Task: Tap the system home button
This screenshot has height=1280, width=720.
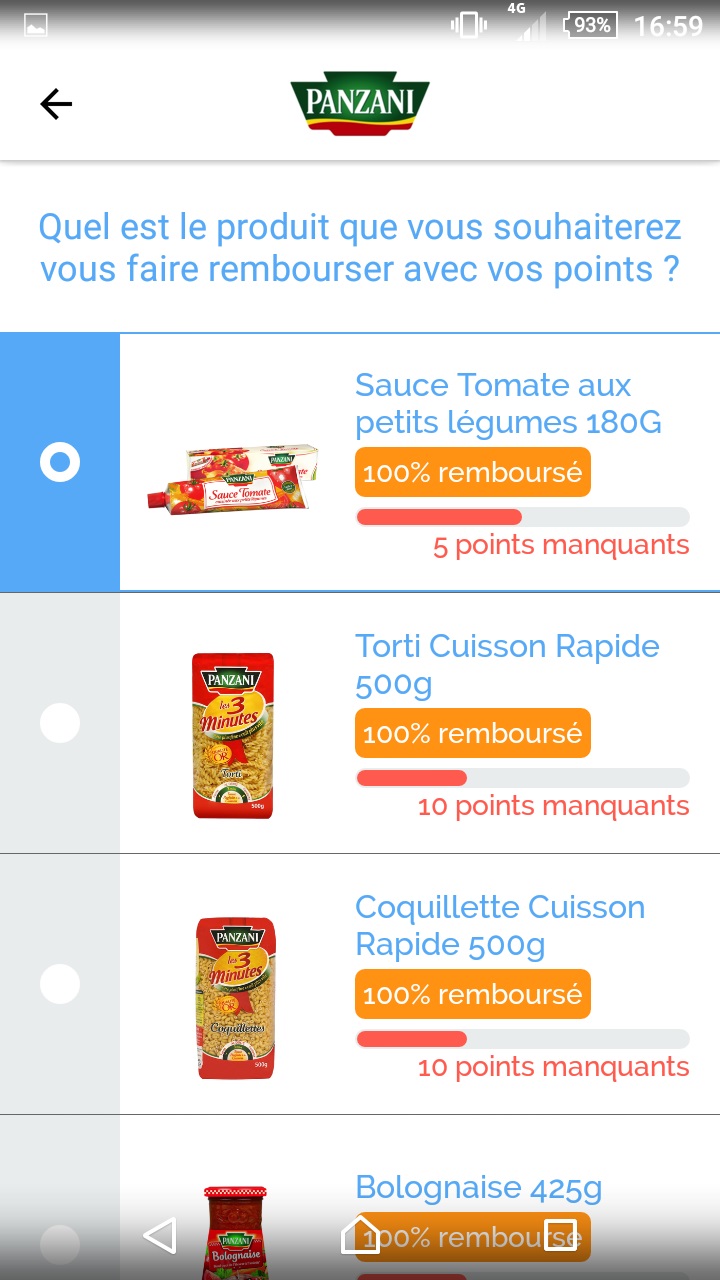Action: [x=360, y=1235]
